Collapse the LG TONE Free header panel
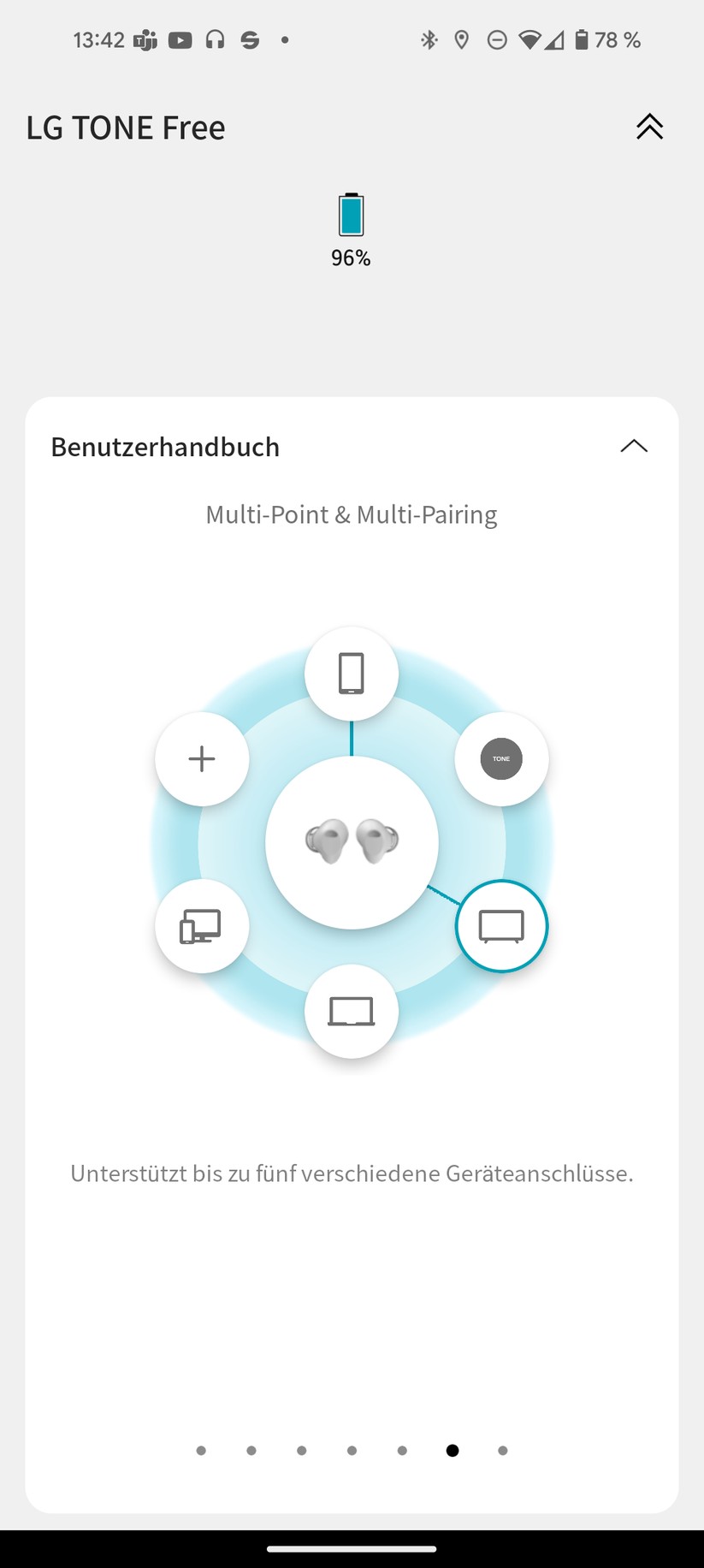The image size is (704, 1568). coord(649,127)
